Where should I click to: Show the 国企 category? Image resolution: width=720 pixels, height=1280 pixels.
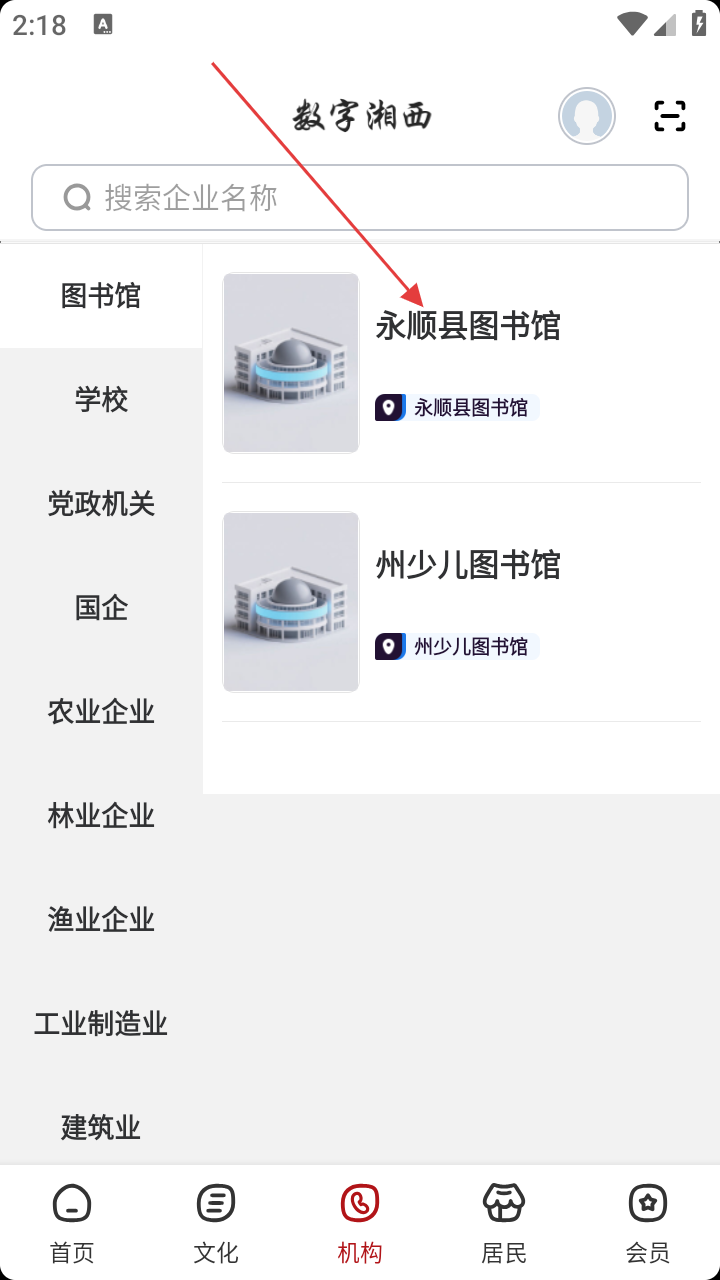(101, 608)
